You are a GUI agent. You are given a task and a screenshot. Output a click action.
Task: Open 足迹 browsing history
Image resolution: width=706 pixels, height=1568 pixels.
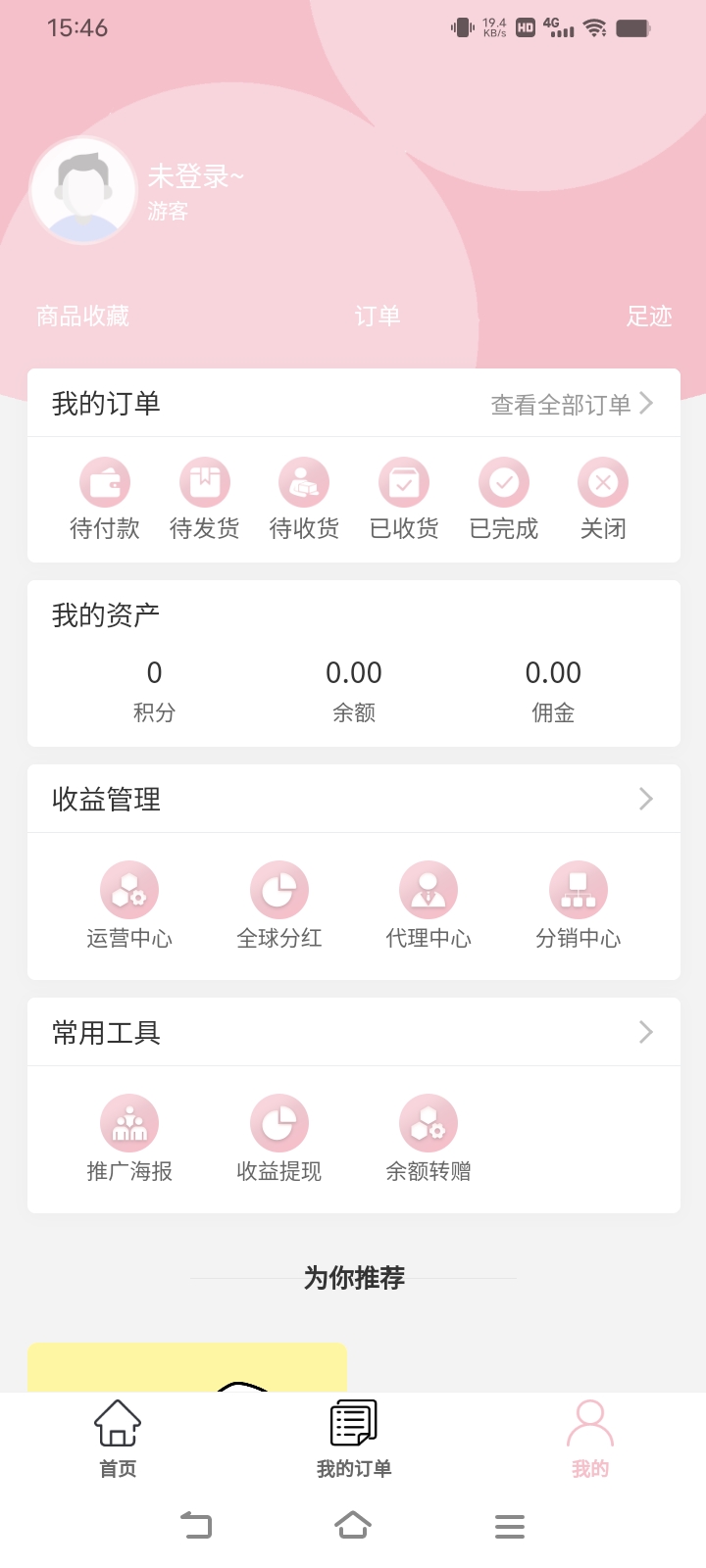649,316
